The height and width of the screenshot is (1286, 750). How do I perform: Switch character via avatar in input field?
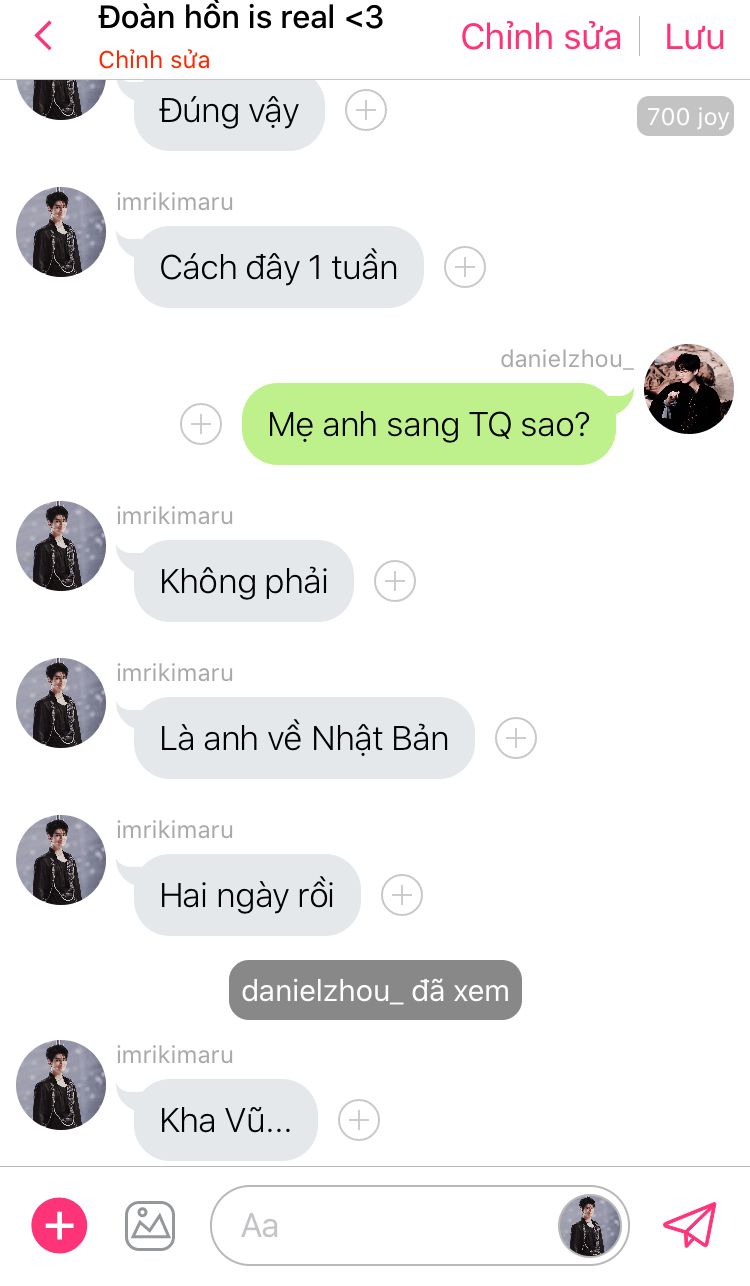[590, 1225]
